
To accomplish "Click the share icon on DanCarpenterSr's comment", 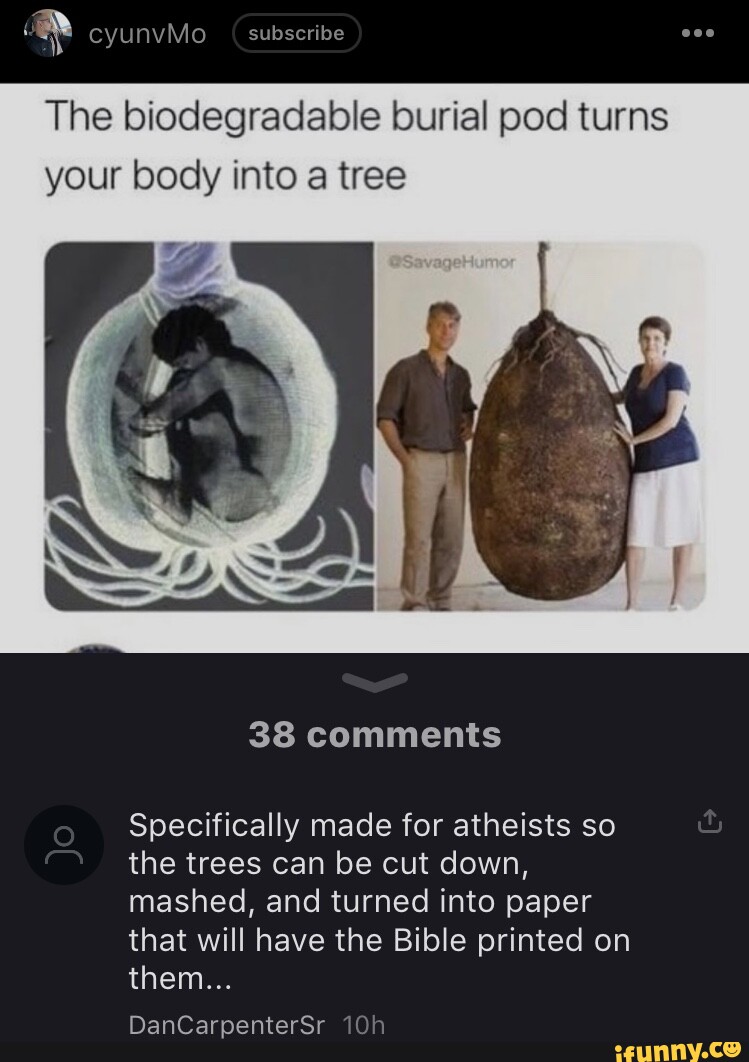I will point(710,819).
